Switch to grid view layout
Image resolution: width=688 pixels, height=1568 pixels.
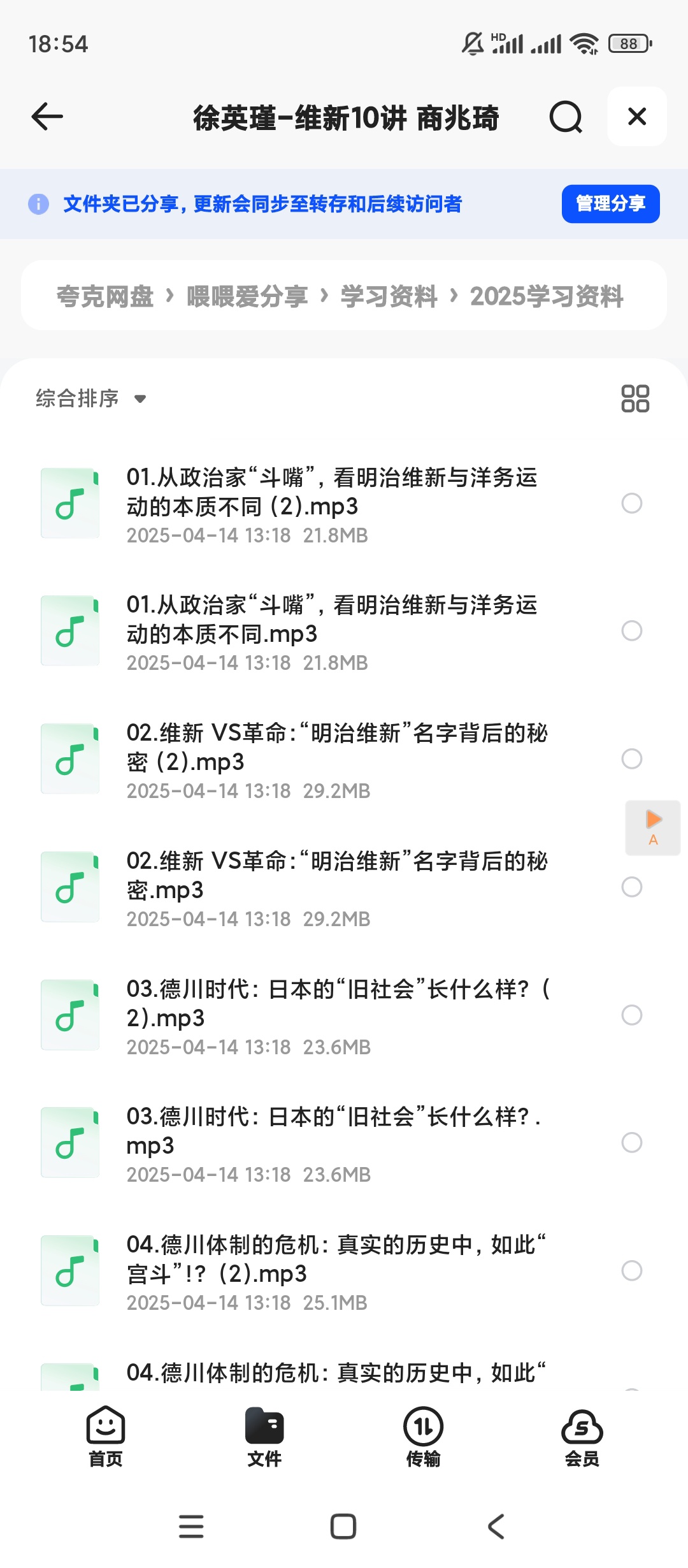tap(636, 398)
